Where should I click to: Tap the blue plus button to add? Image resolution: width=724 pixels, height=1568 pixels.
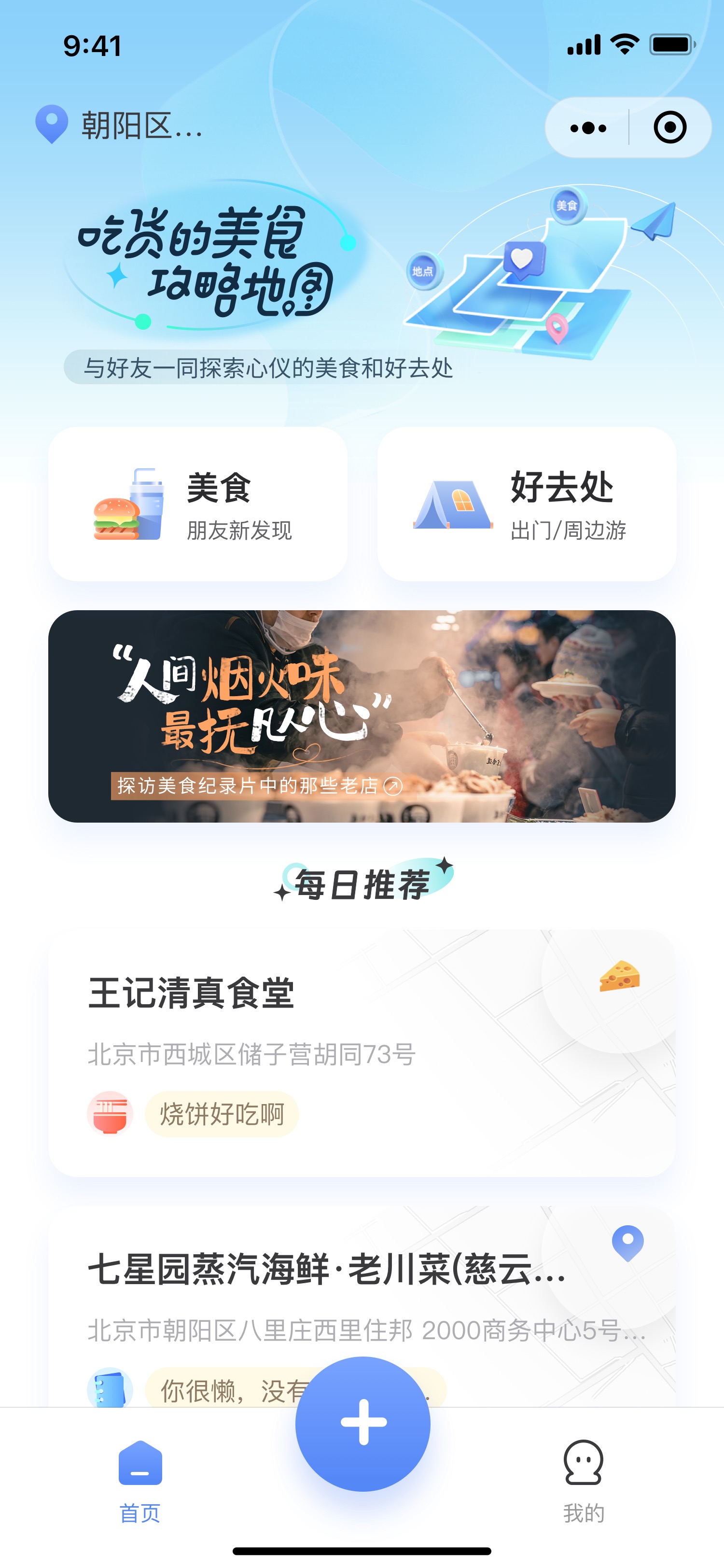(x=362, y=1423)
